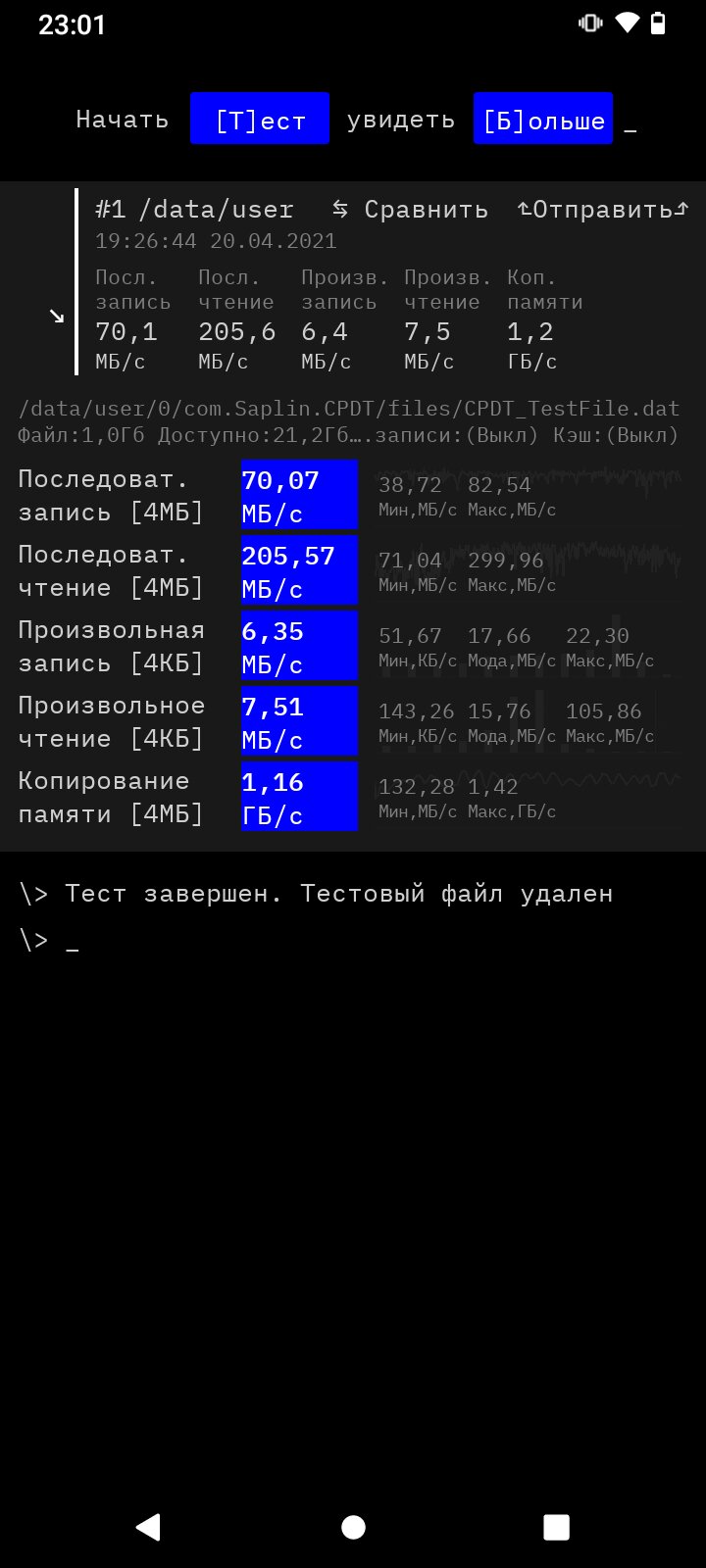The image size is (706, 1568).
Task: Tap the [Б]ольше button to see more
Action: [x=543, y=119]
